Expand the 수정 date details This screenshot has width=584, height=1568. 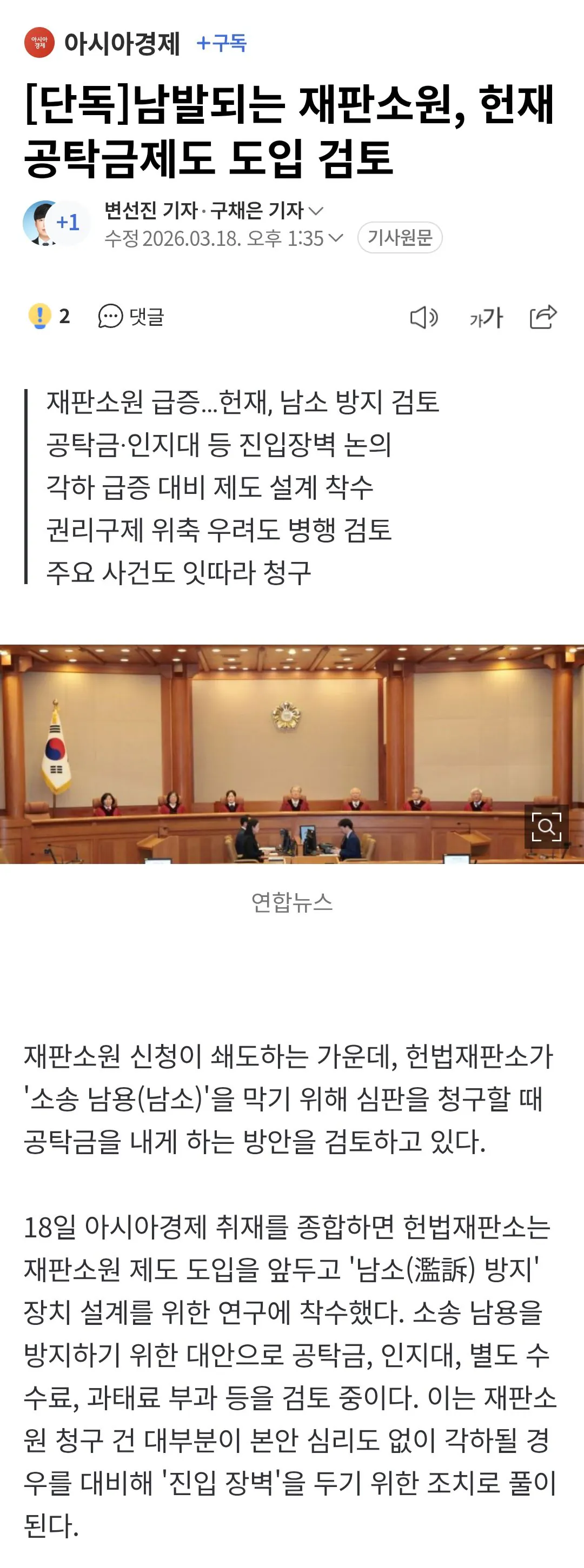[336, 238]
